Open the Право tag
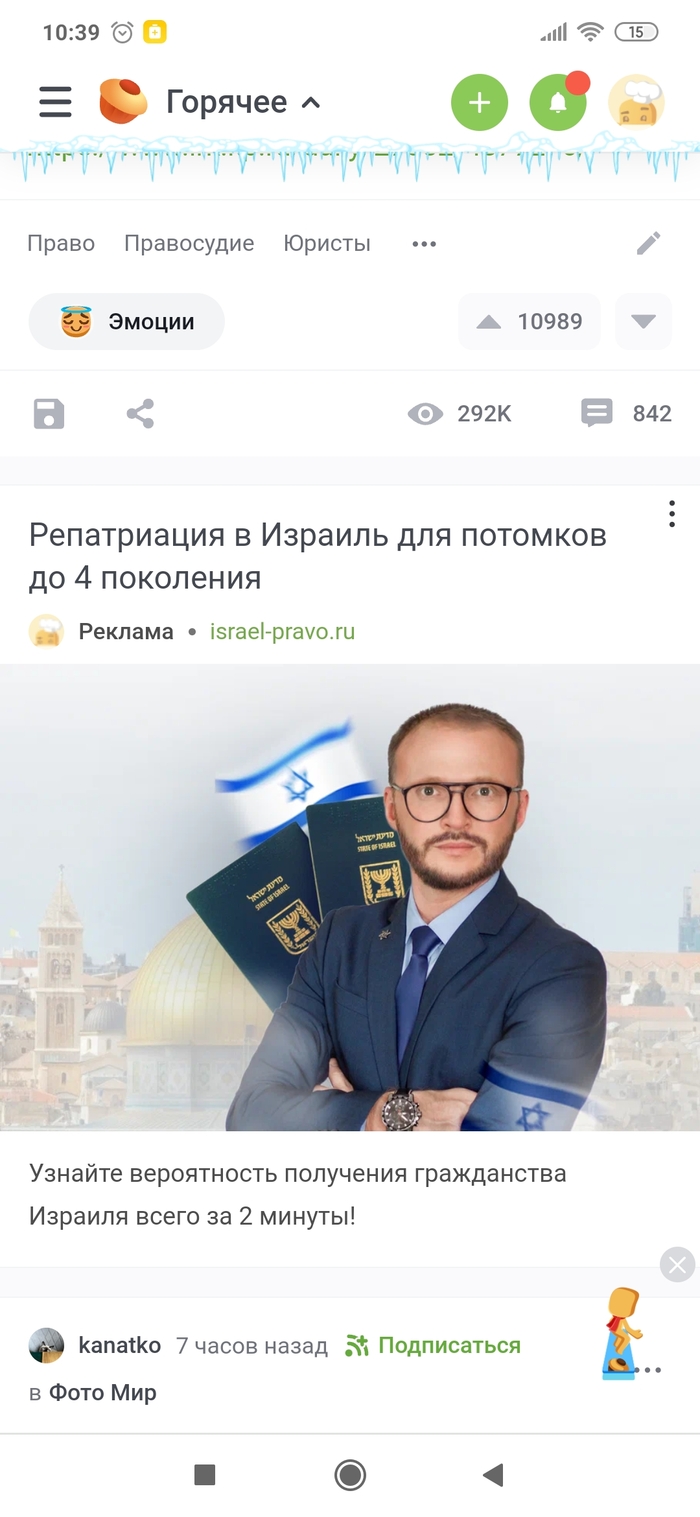700x1517 pixels. coord(61,243)
